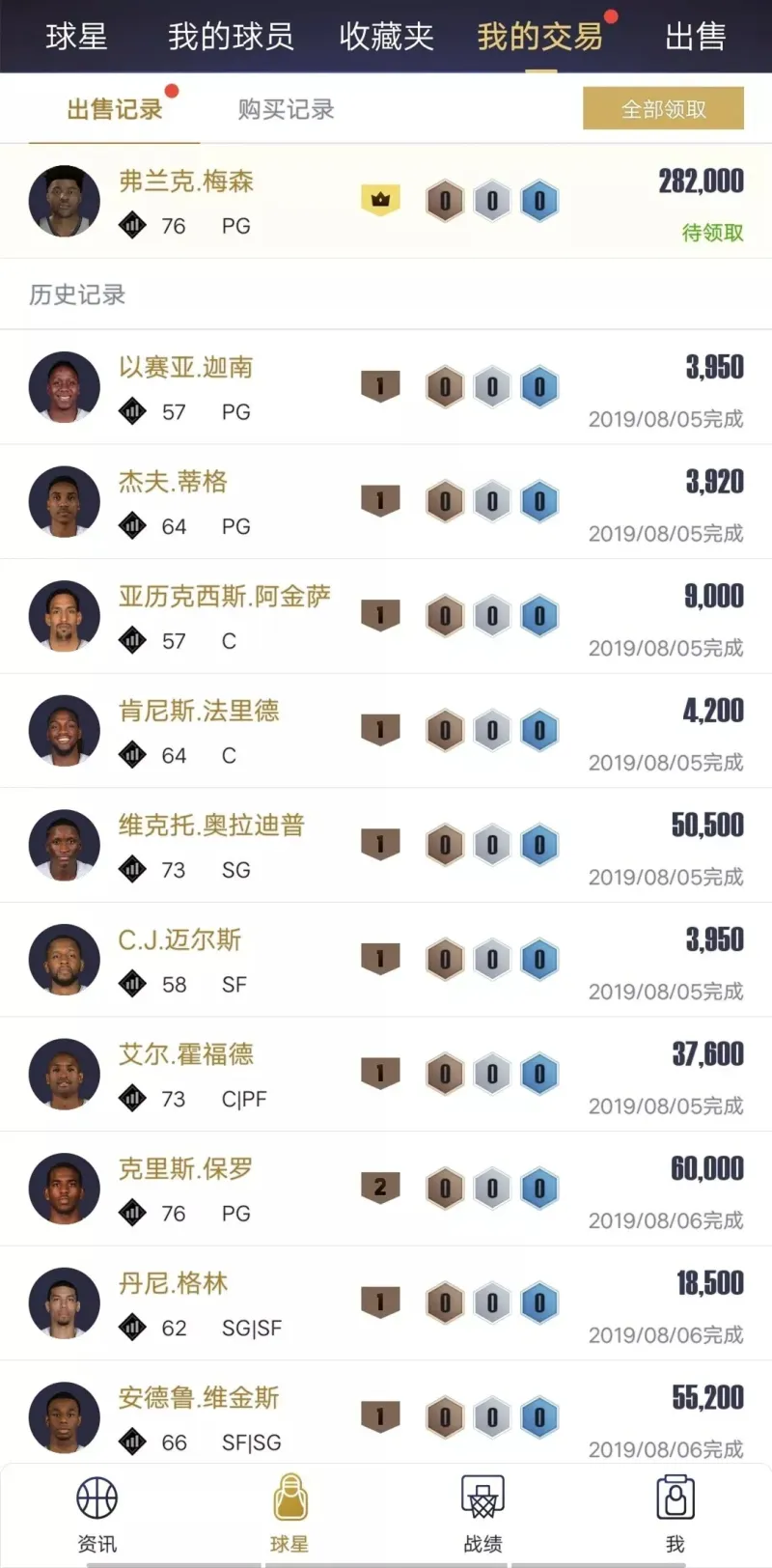Open the 维克托.奥拉迪普 sale record
The image size is (772, 1568).
coord(386,846)
